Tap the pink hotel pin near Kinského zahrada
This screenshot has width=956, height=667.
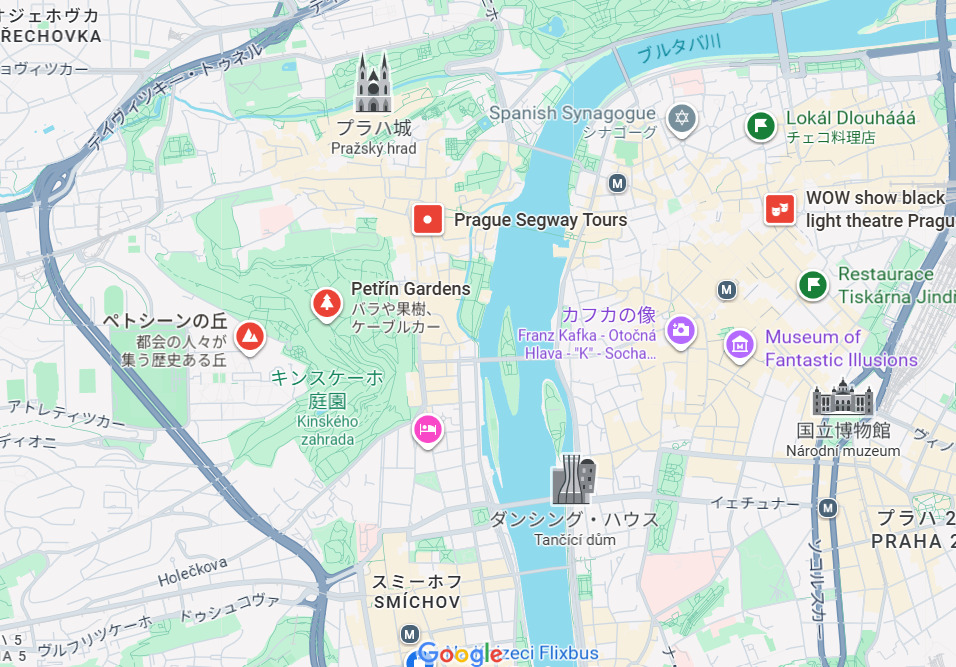click(428, 430)
